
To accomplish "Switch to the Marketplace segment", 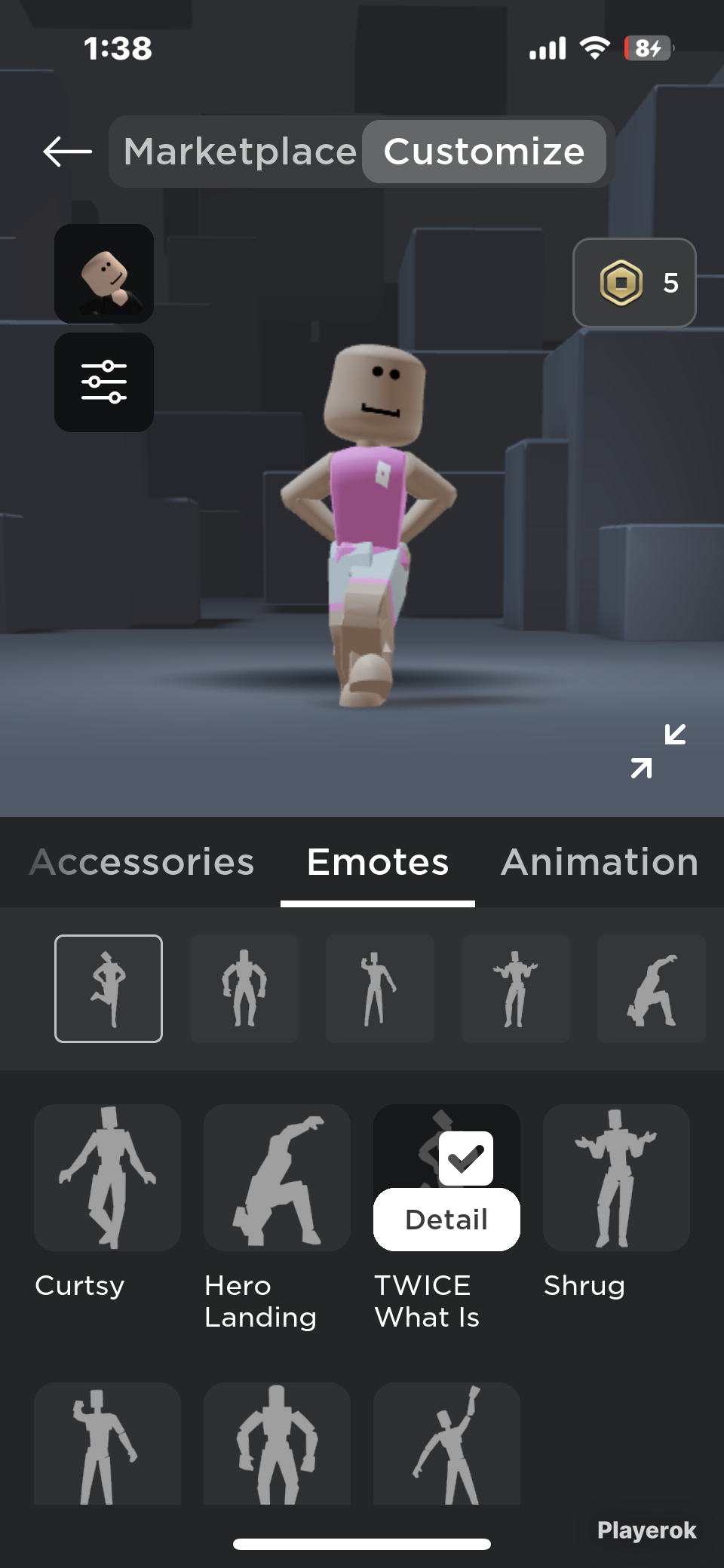I will tap(240, 152).
